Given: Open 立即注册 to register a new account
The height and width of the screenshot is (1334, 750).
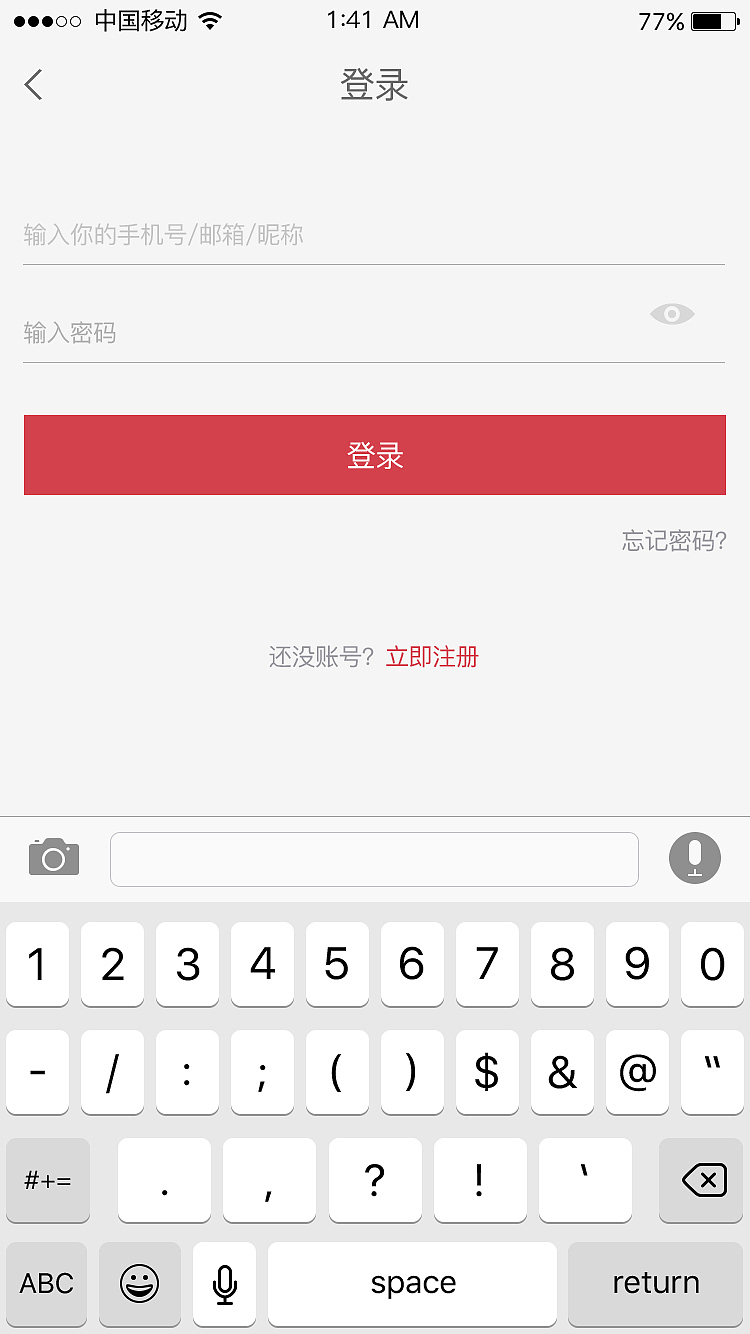Looking at the screenshot, I should tap(431, 656).
